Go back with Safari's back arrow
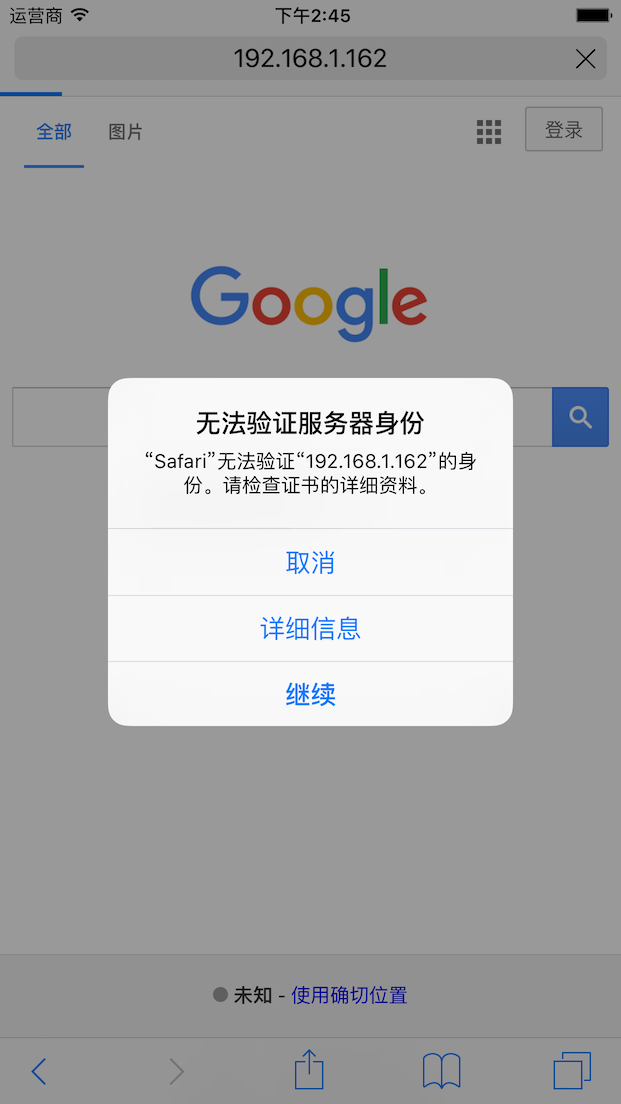The width and height of the screenshot is (621, 1104). pos(39,1072)
